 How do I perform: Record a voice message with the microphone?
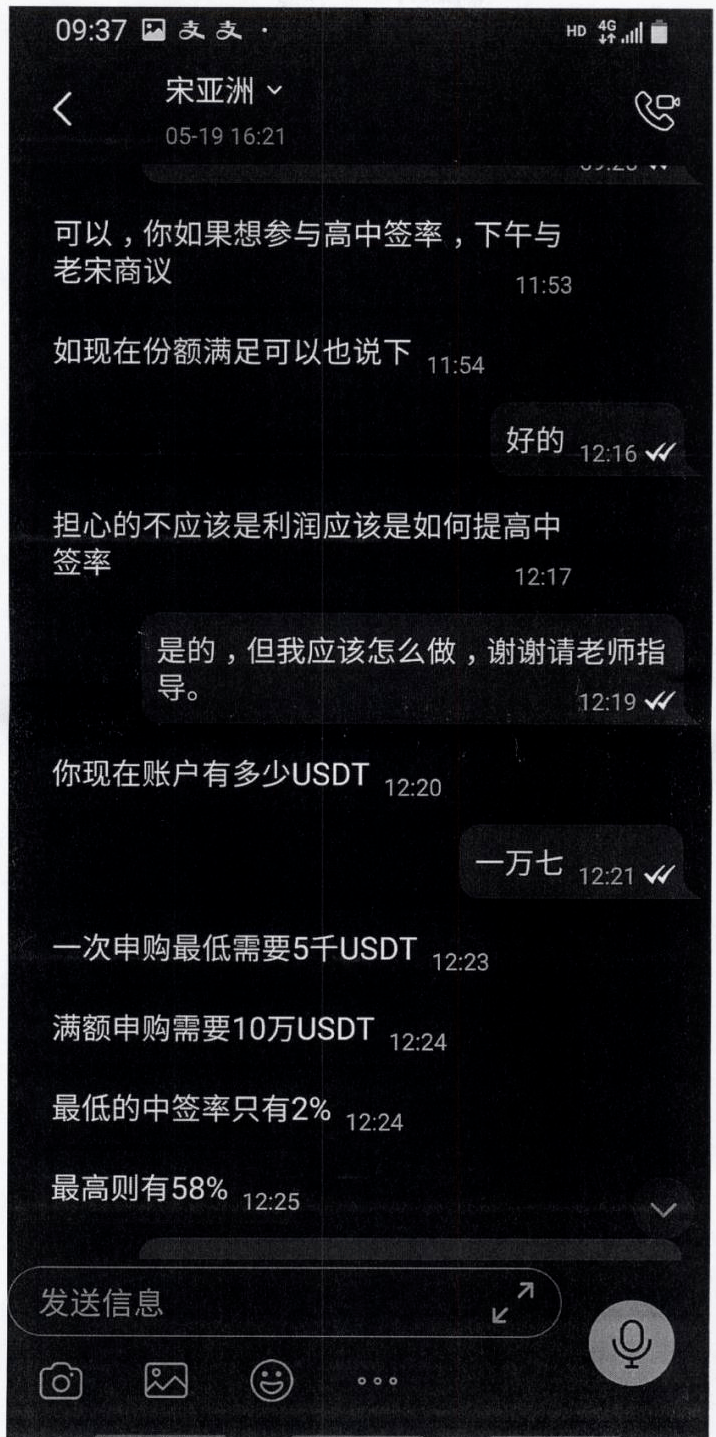pos(631,1339)
